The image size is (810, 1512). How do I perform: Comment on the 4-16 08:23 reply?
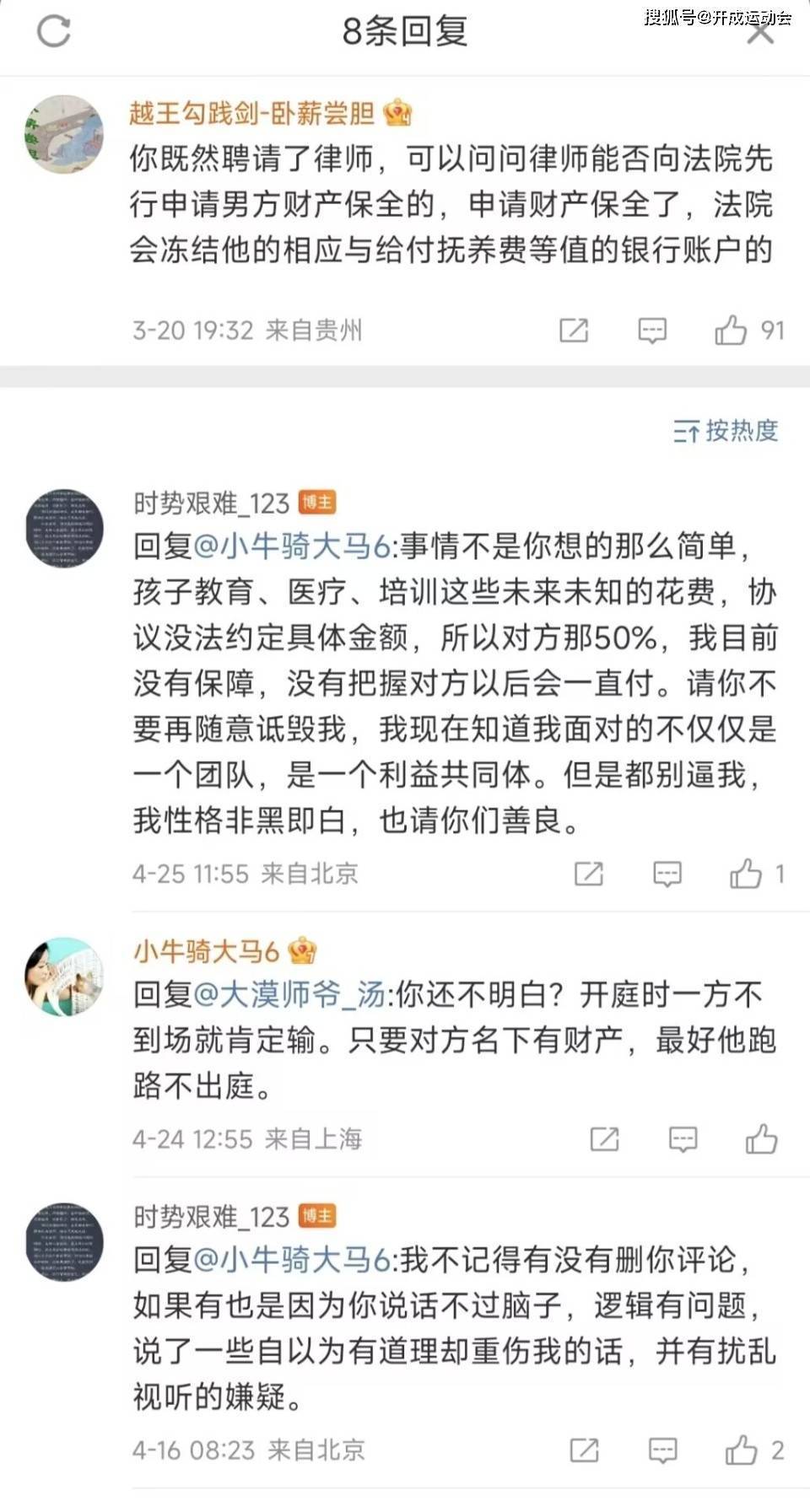662,1450
